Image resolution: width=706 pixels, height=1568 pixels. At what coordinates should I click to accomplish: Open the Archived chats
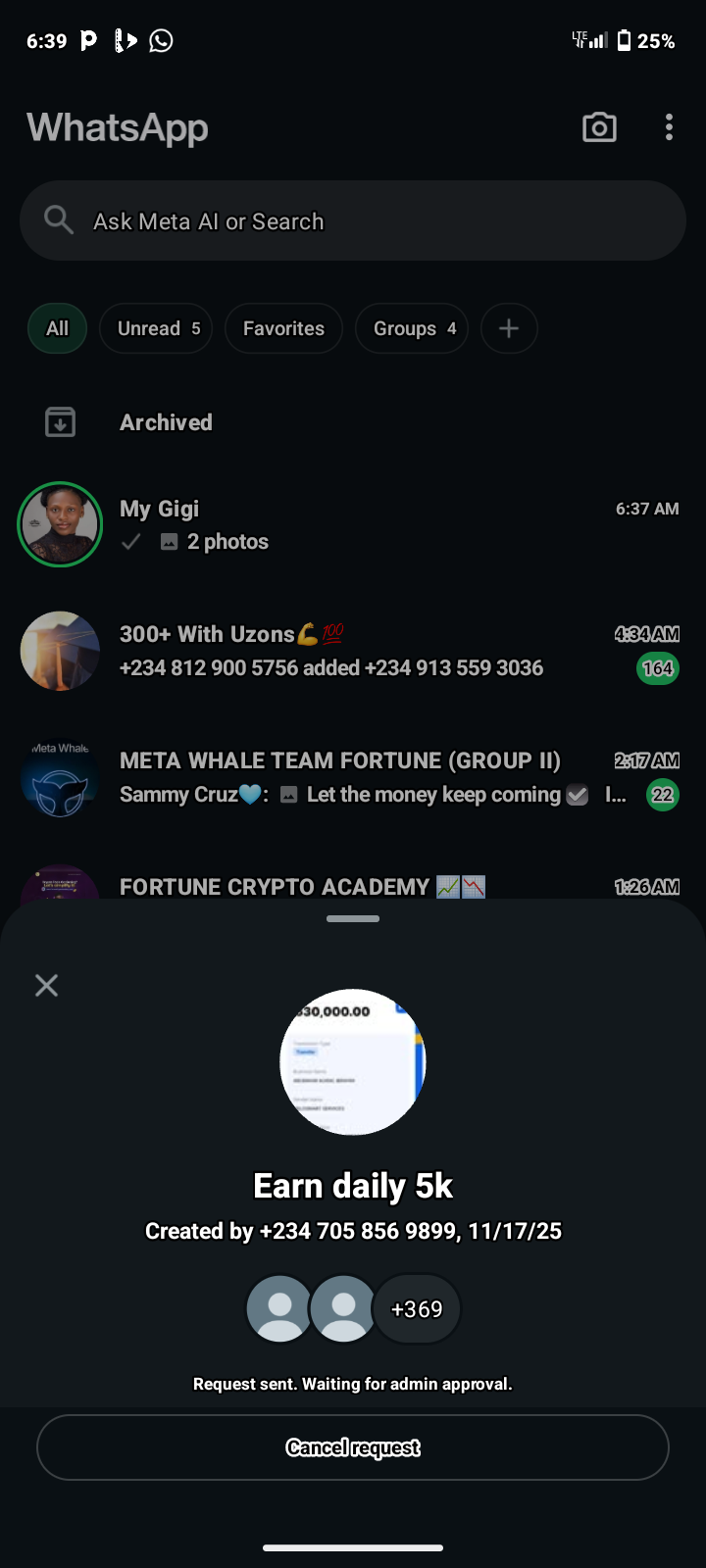click(x=166, y=422)
